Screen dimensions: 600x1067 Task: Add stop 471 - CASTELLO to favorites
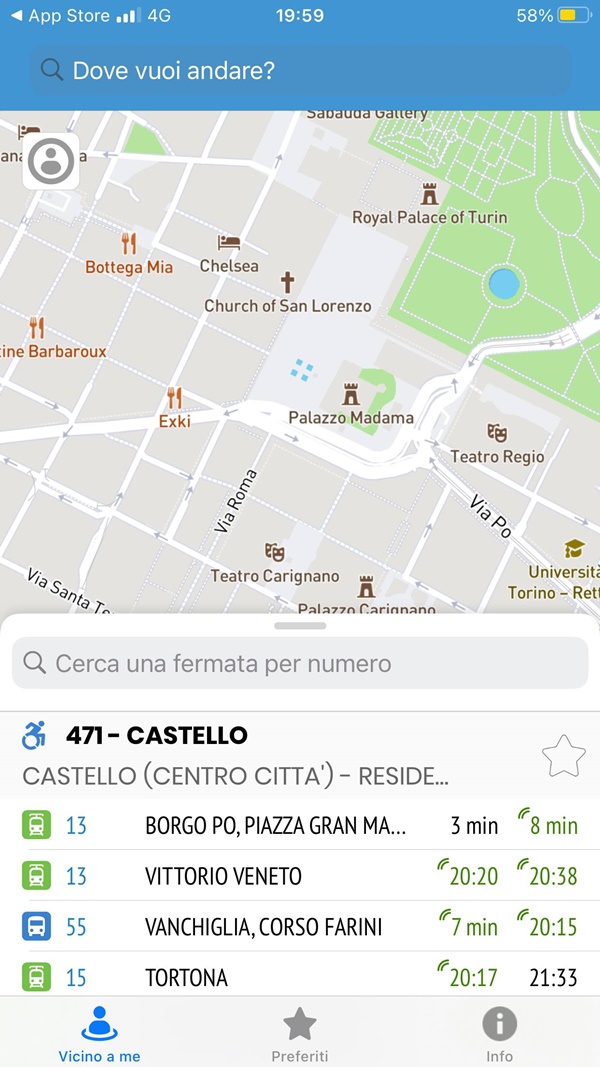(x=563, y=757)
